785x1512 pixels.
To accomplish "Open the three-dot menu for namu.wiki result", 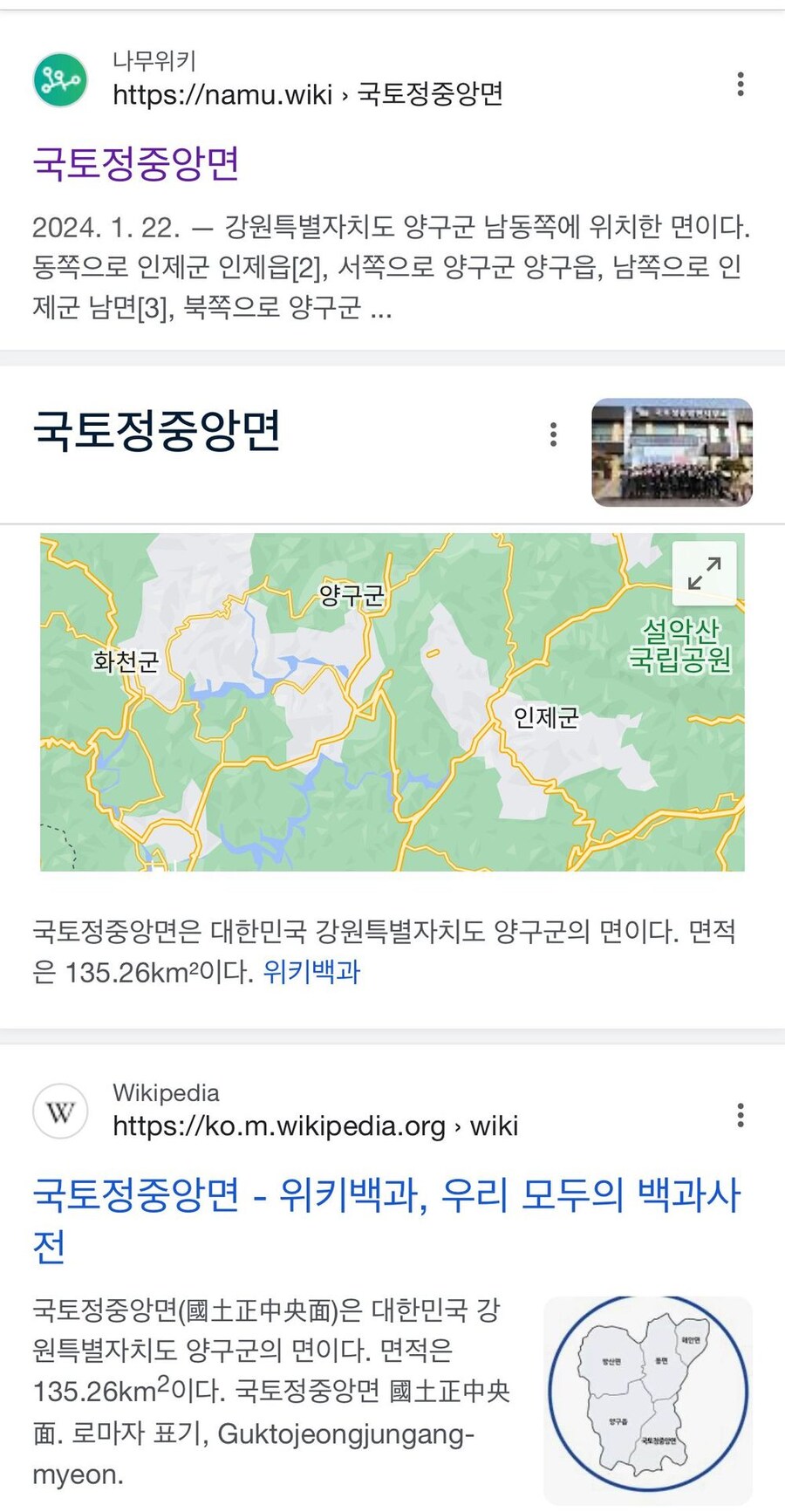I will [740, 84].
